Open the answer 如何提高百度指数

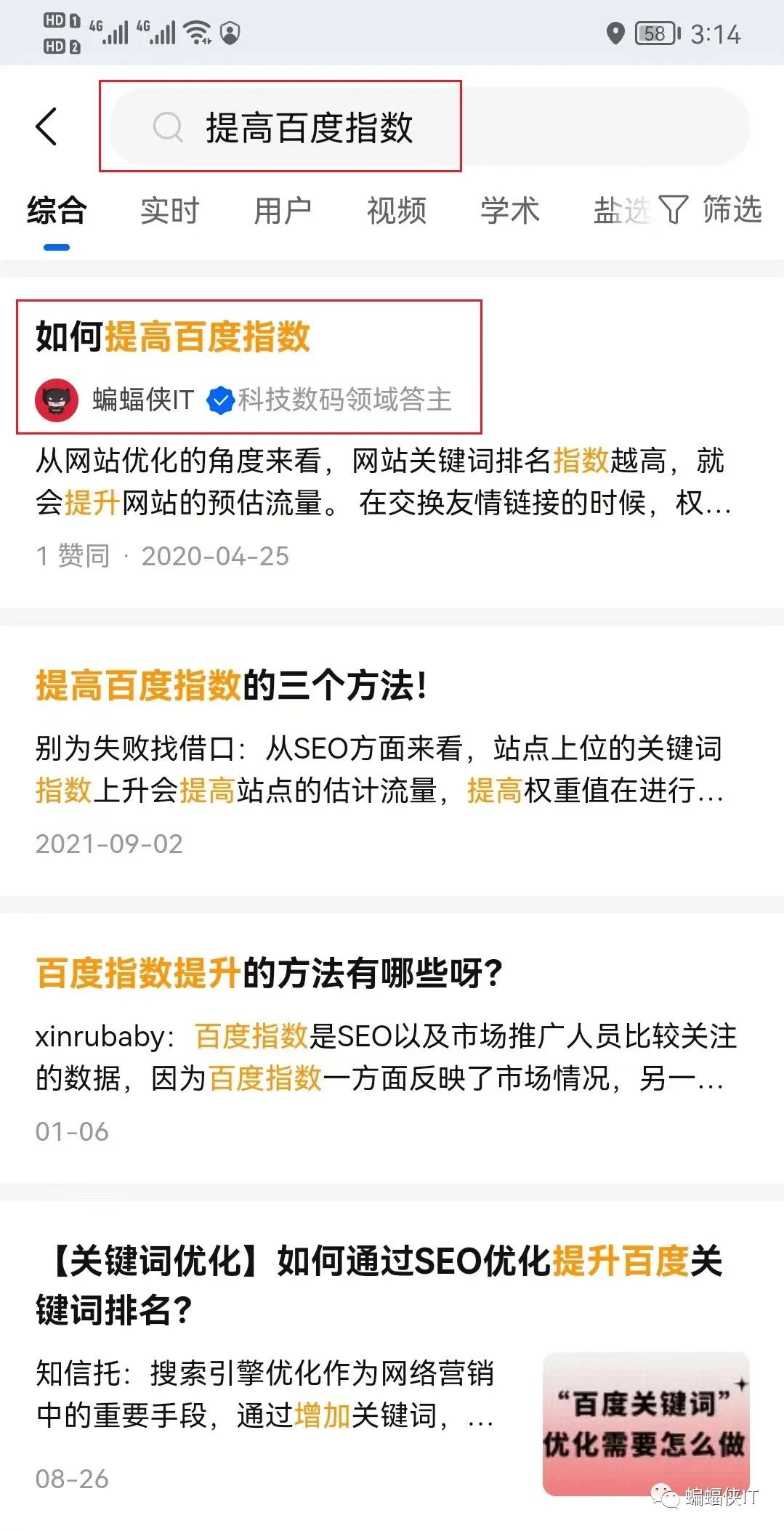pyautogui.click(x=173, y=337)
